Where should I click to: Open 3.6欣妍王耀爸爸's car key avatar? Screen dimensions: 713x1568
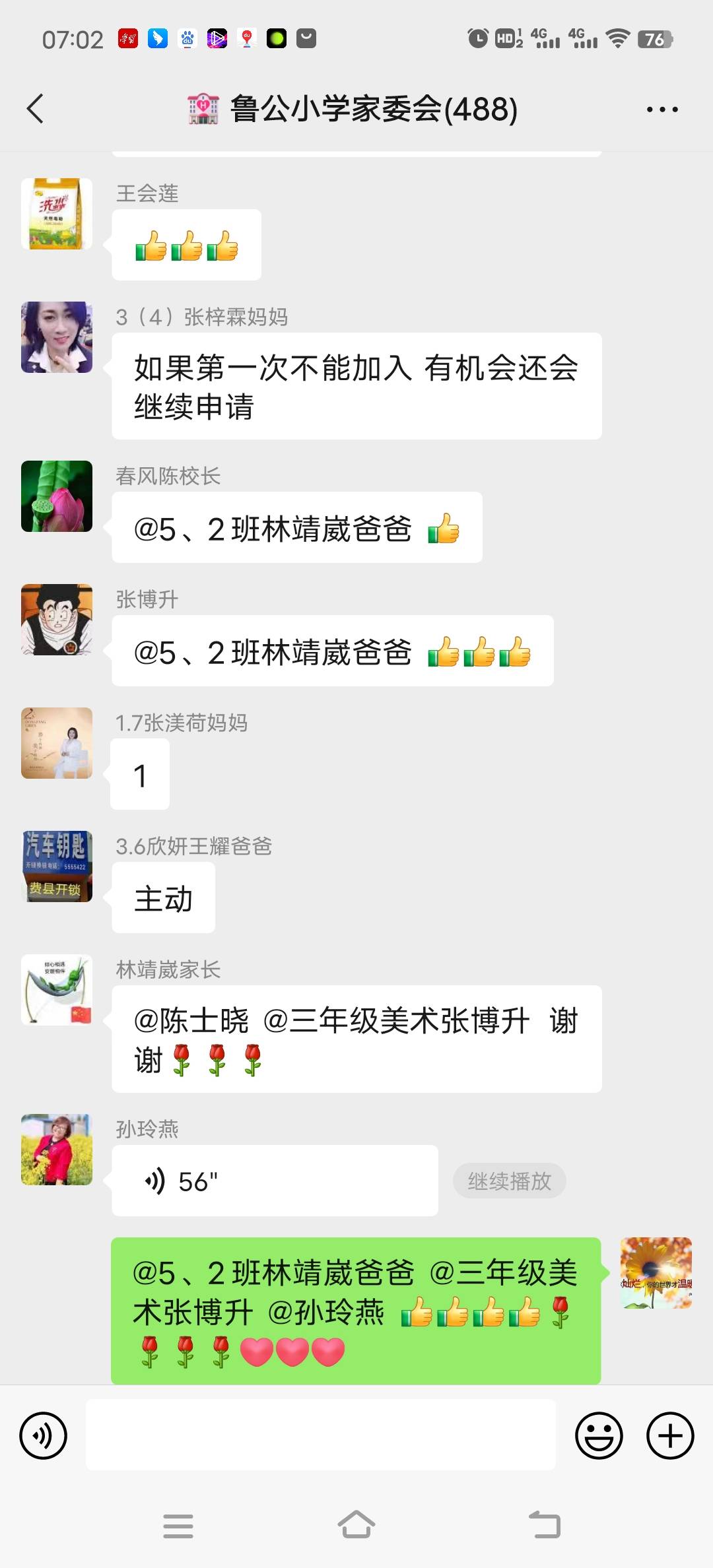pyautogui.click(x=56, y=867)
